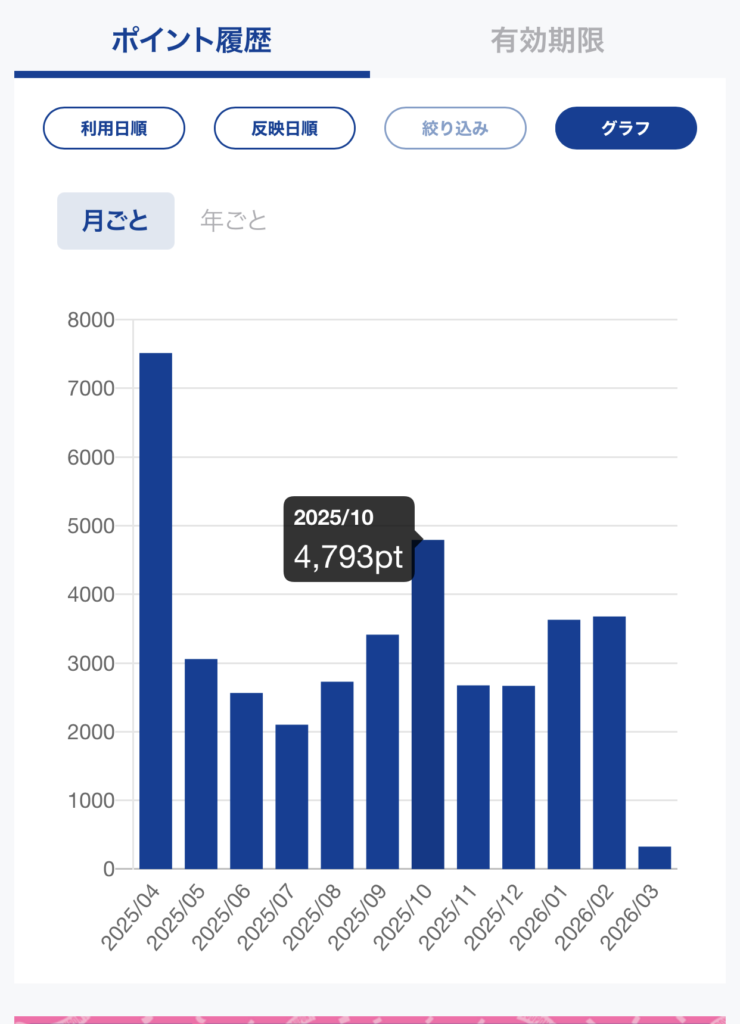Open the 絞り込み filter

tap(456, 128)
